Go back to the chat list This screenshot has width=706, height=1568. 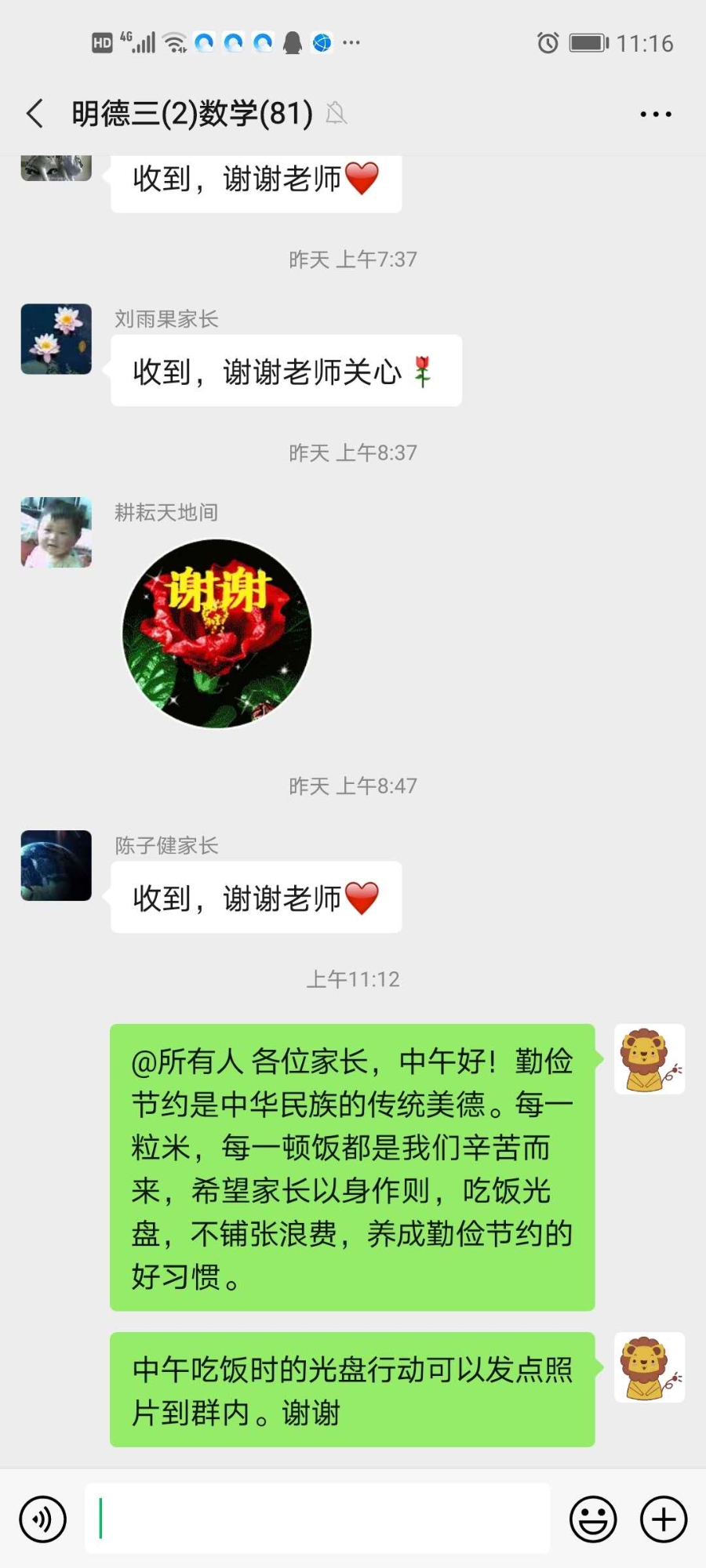tap(35, 114)
